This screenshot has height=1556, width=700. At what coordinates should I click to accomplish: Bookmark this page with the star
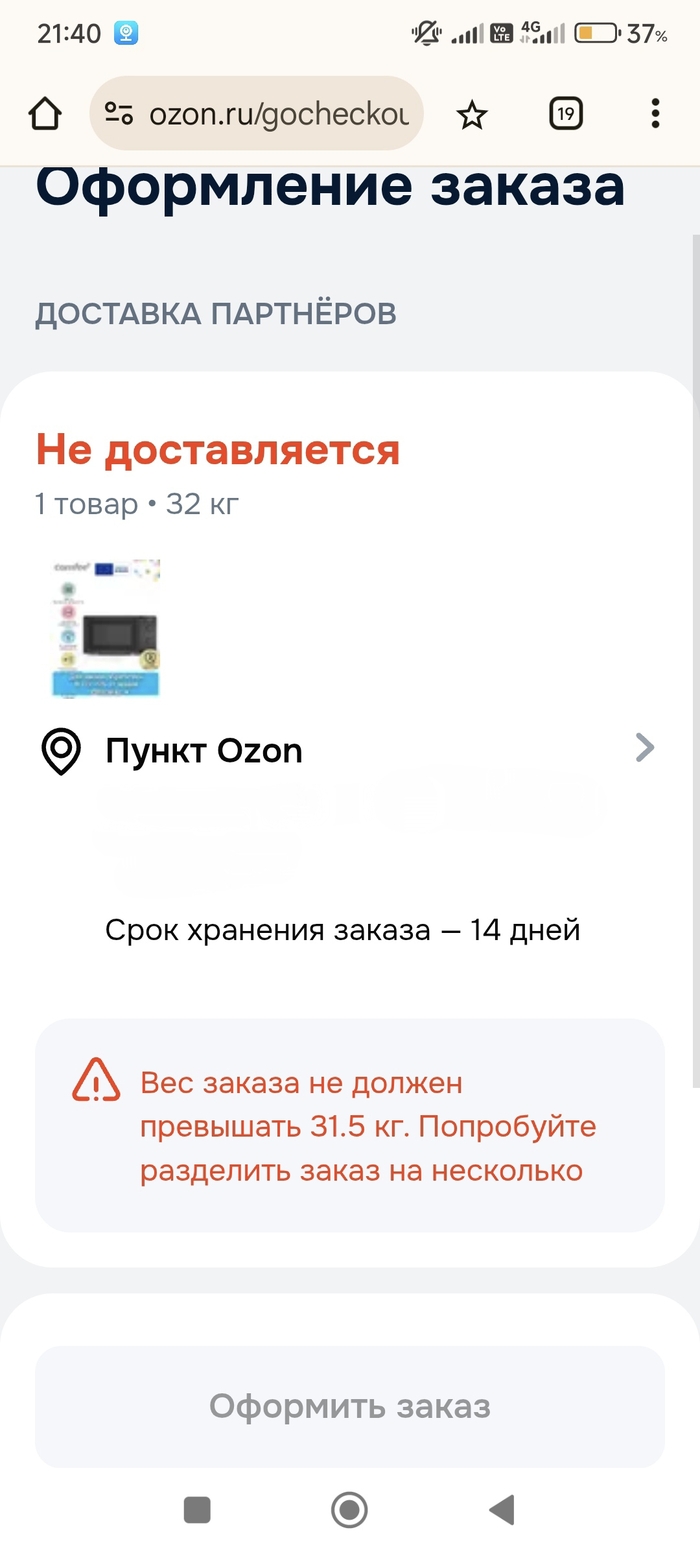coord(471,115)
